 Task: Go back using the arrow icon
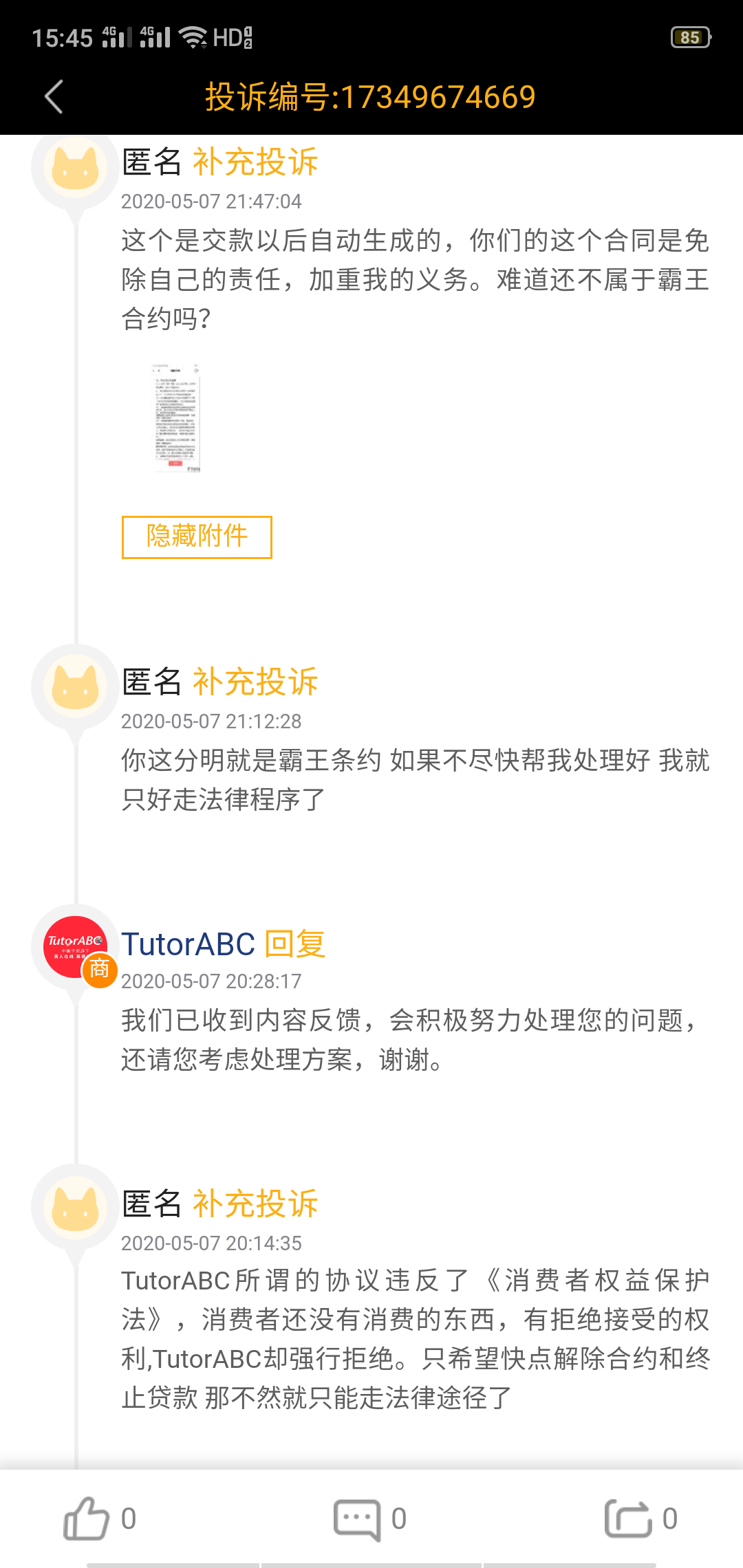(x=54, y=96)
